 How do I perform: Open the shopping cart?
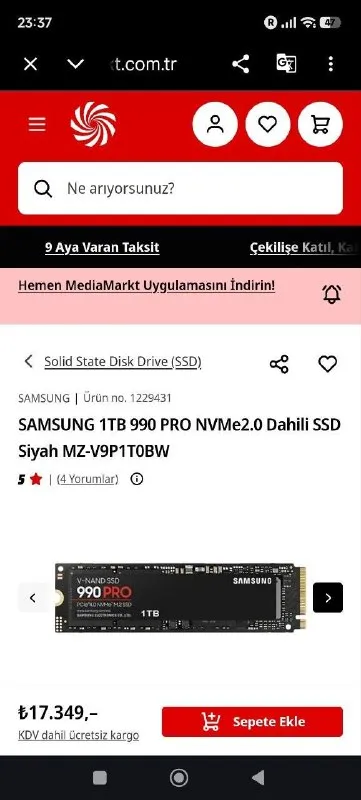[x=320, y=124]
